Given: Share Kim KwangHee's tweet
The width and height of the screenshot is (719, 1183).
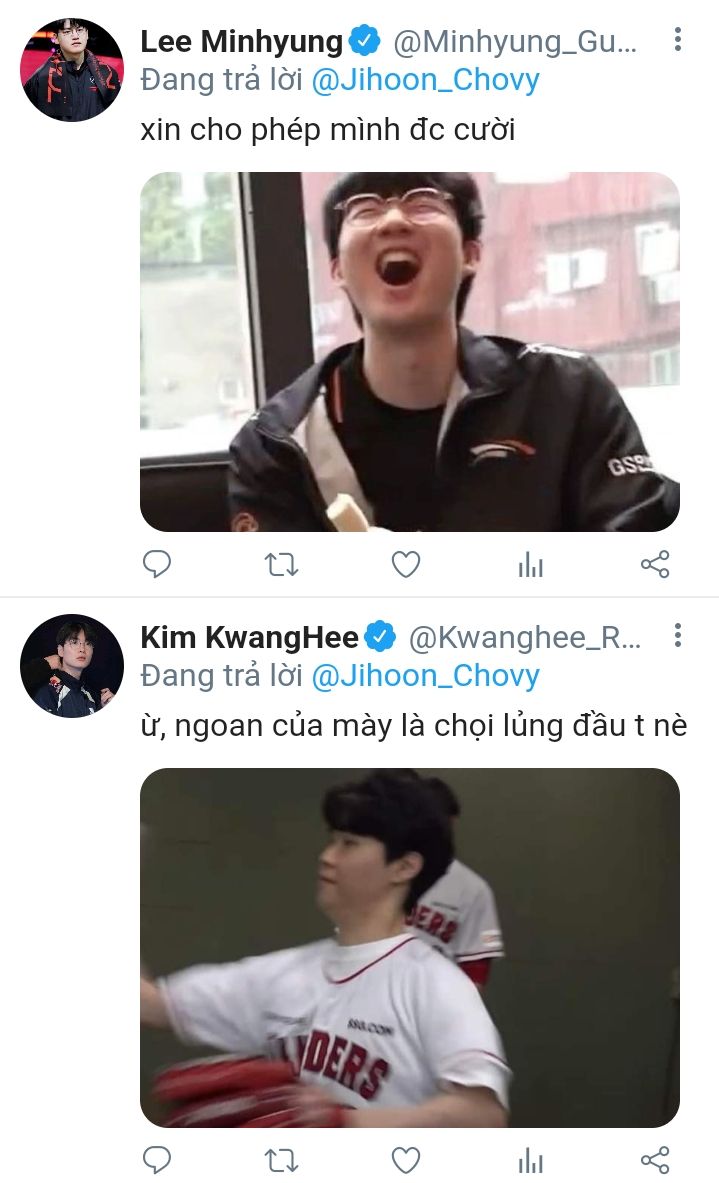Looking at the screenshot, I should (x=655, y=1160).
